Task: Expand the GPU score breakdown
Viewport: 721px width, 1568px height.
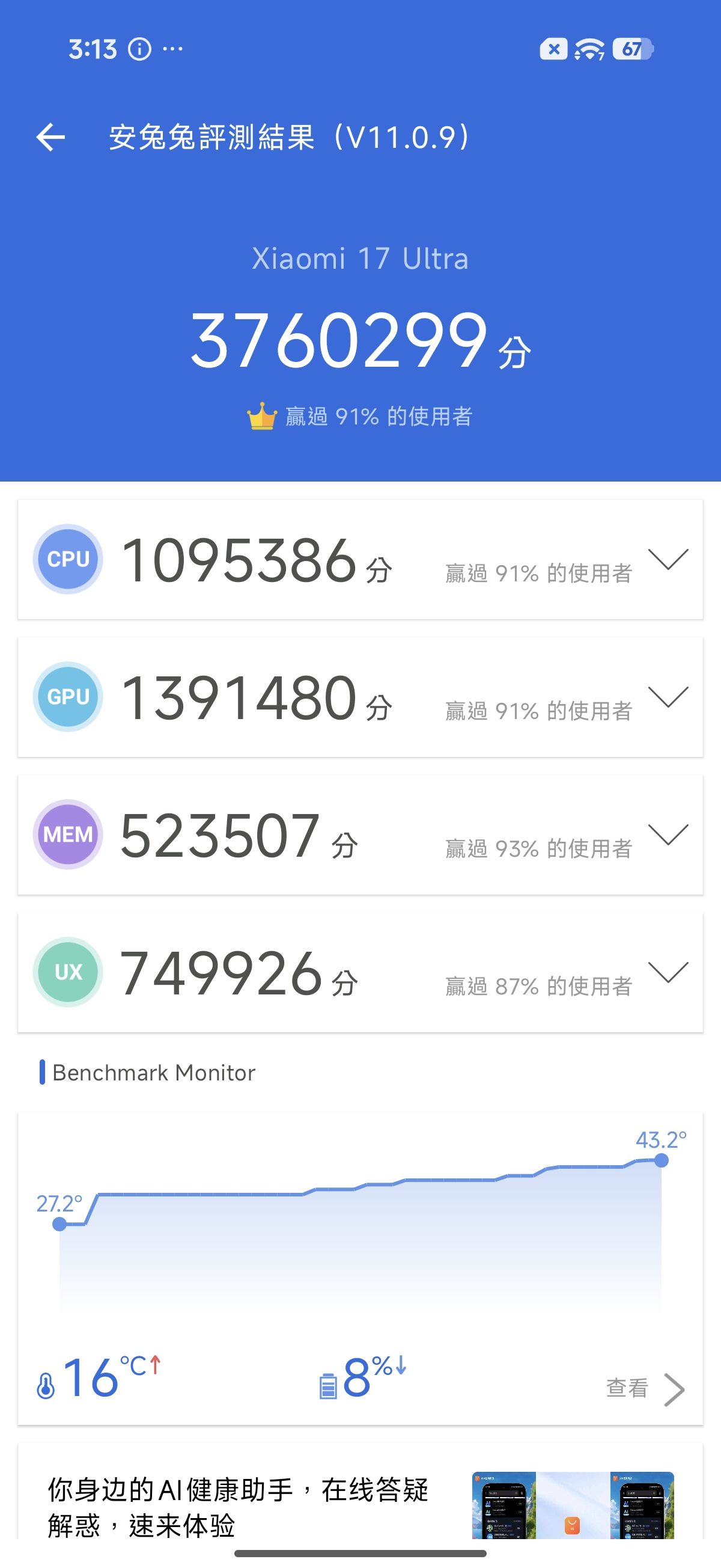Action: [x=668, y=697]
